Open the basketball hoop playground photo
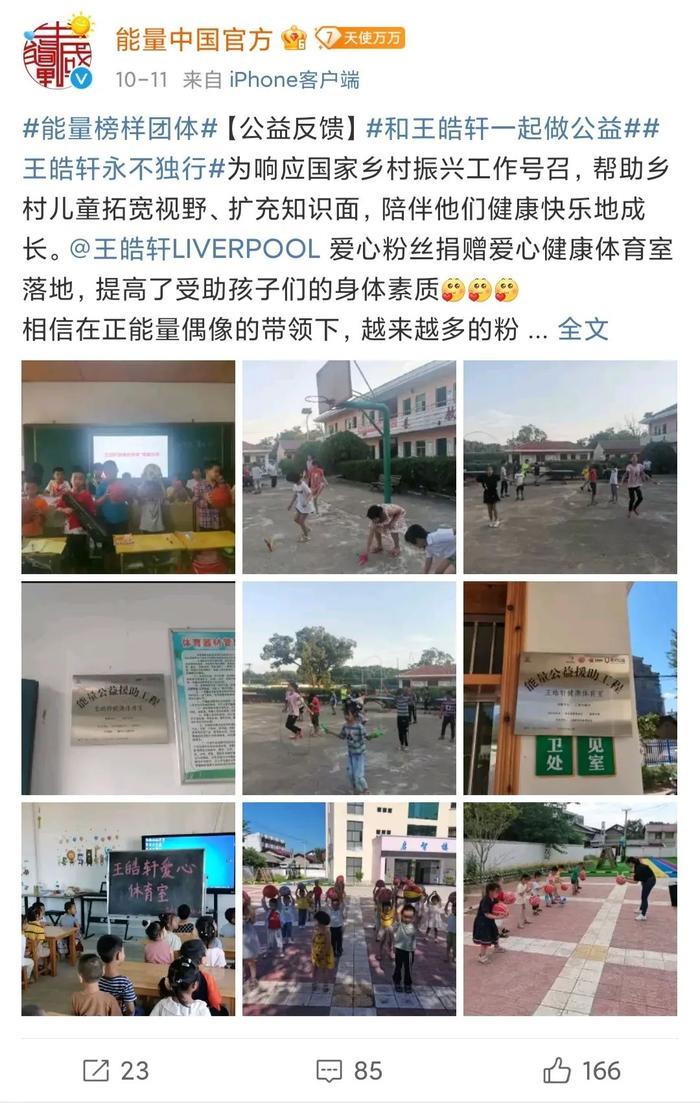The width and height of the screenshot is (700, 1103). click(349, 467)
